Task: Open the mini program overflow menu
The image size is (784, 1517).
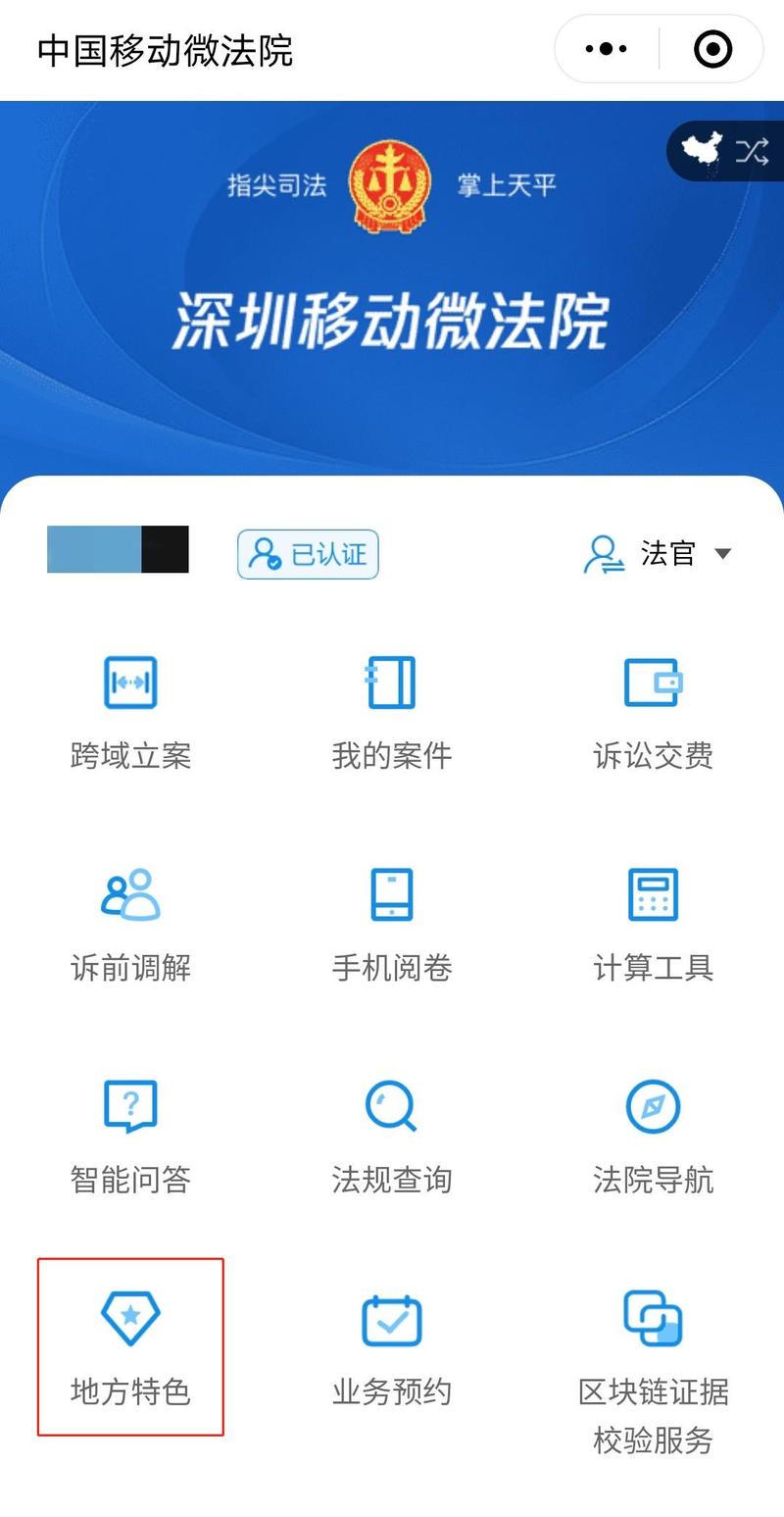Action: pyautogui.click(x=606, y=49)
